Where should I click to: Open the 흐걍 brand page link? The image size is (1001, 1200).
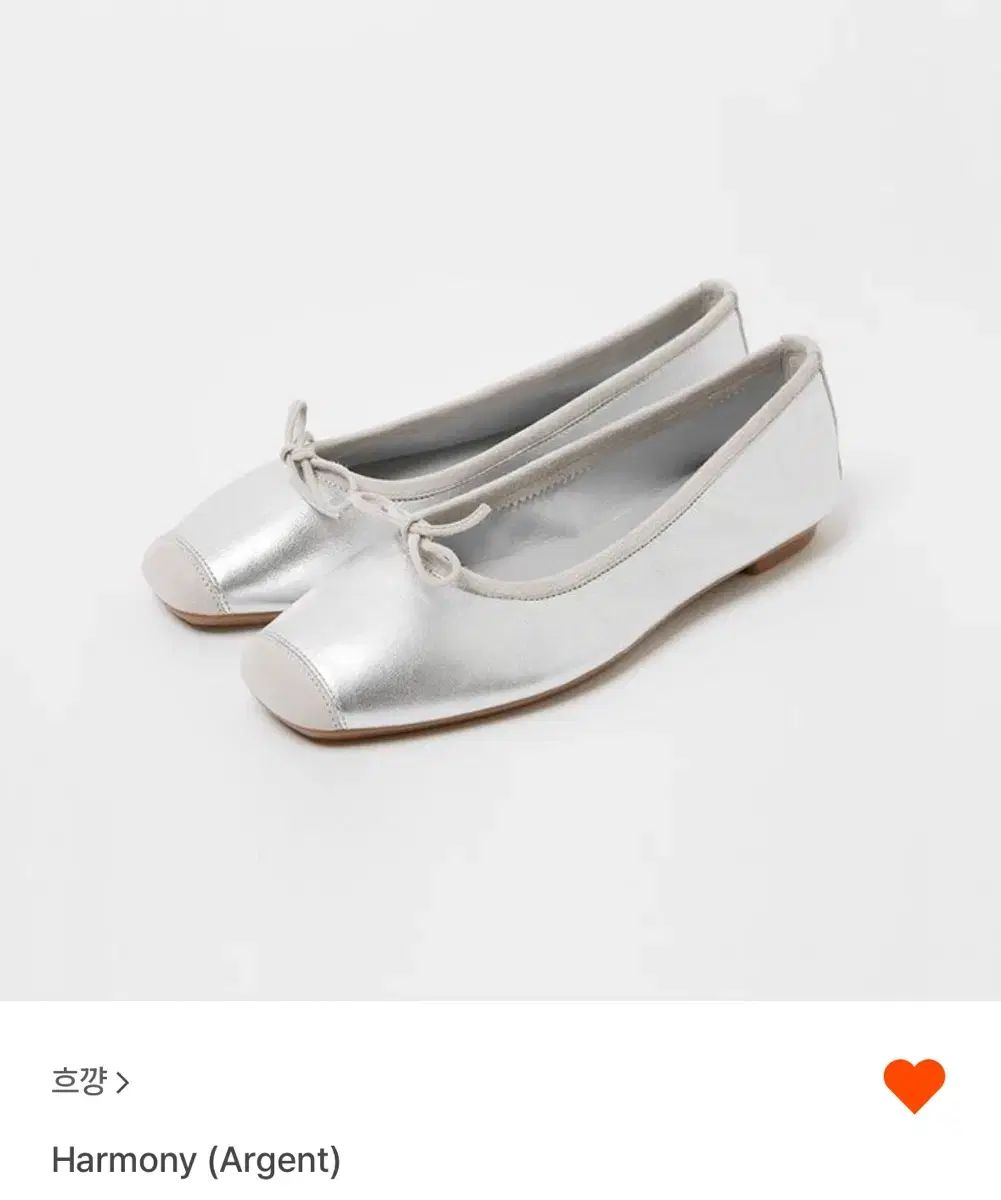tap(90, 1082)
